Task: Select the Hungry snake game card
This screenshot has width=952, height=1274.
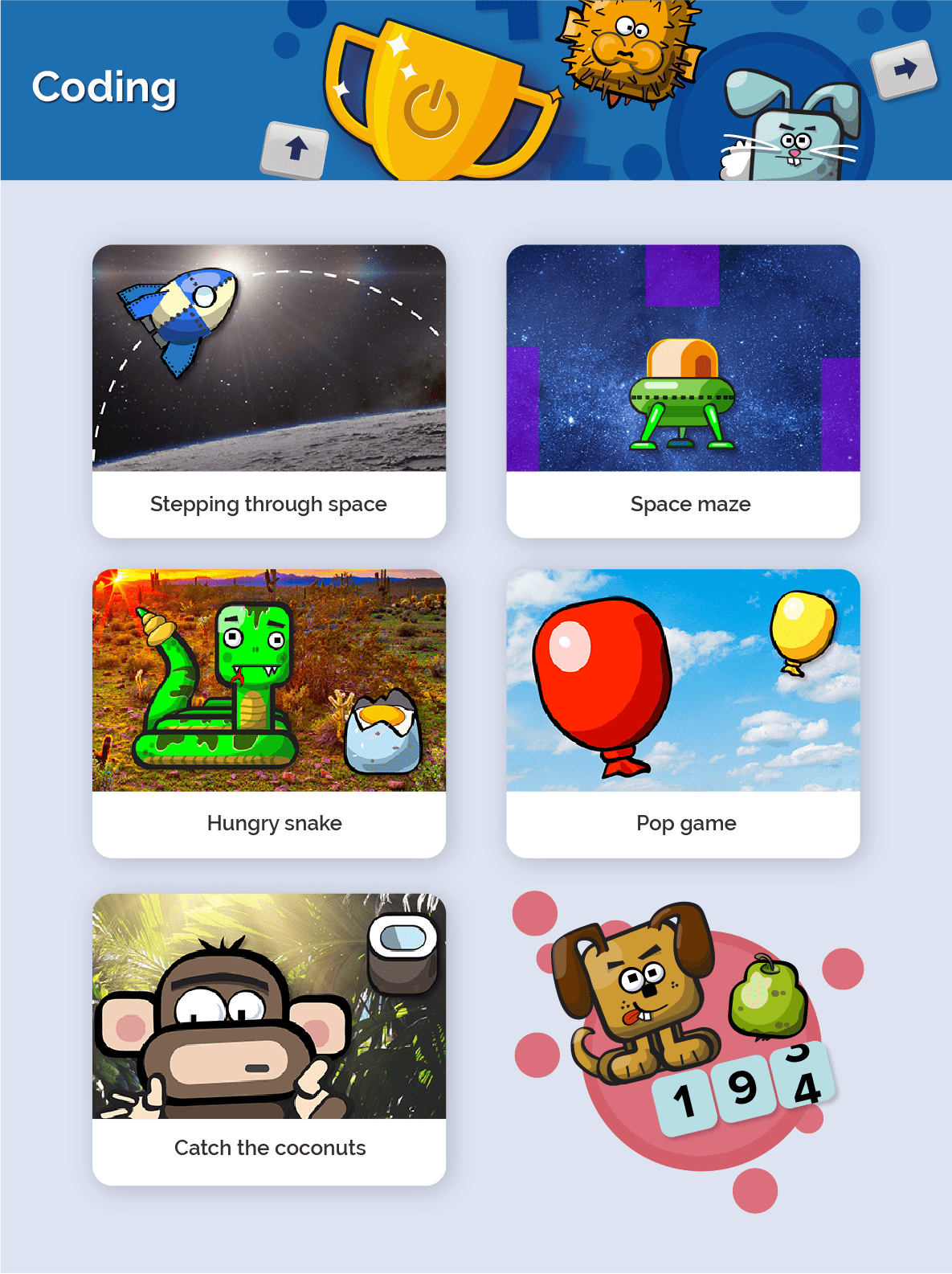Action: click(269, 713)
